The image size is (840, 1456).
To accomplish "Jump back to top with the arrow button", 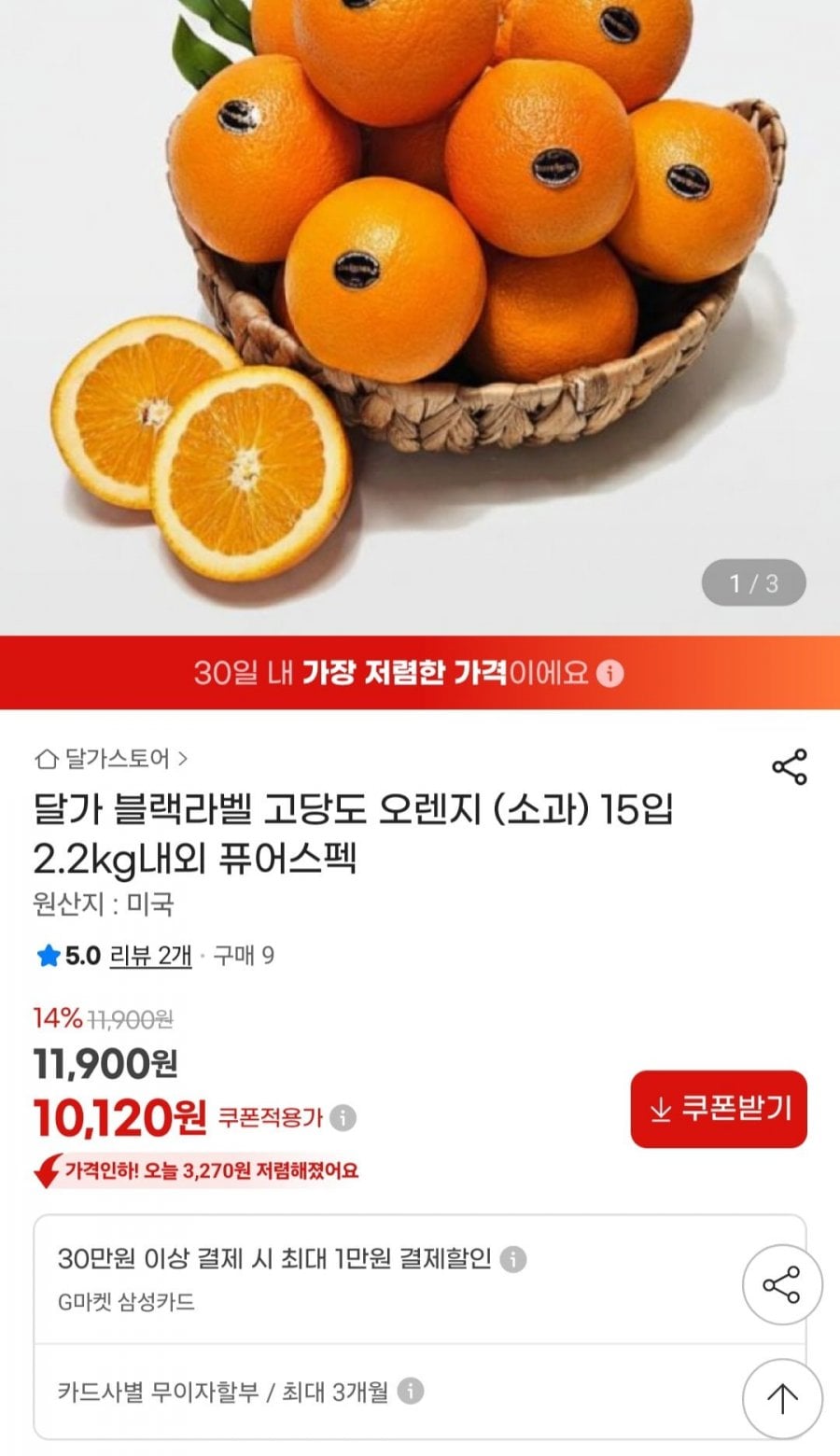I will [781, 1397].
